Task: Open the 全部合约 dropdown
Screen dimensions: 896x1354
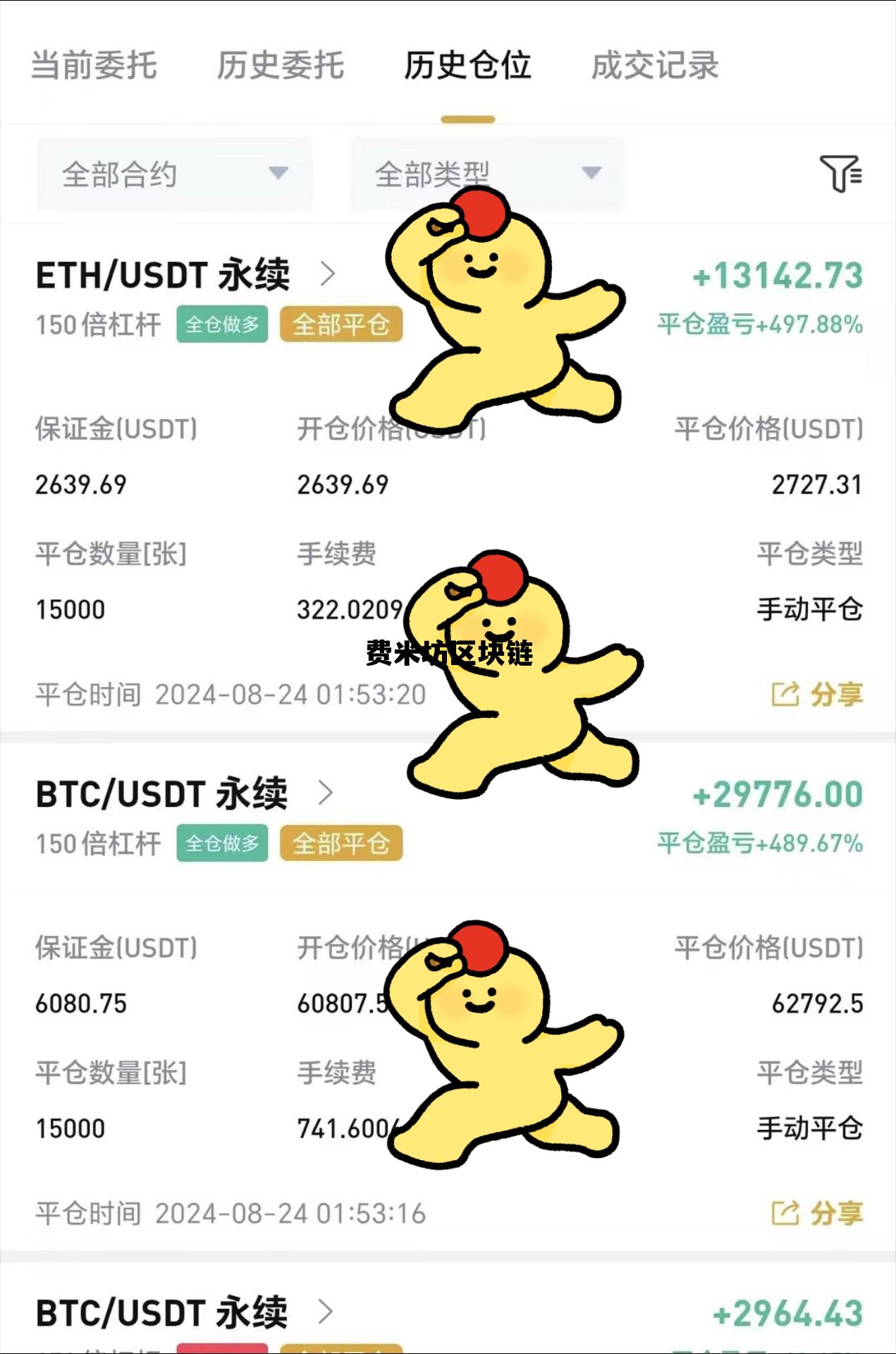Action: pyautogui.click(x=173, y=174)
